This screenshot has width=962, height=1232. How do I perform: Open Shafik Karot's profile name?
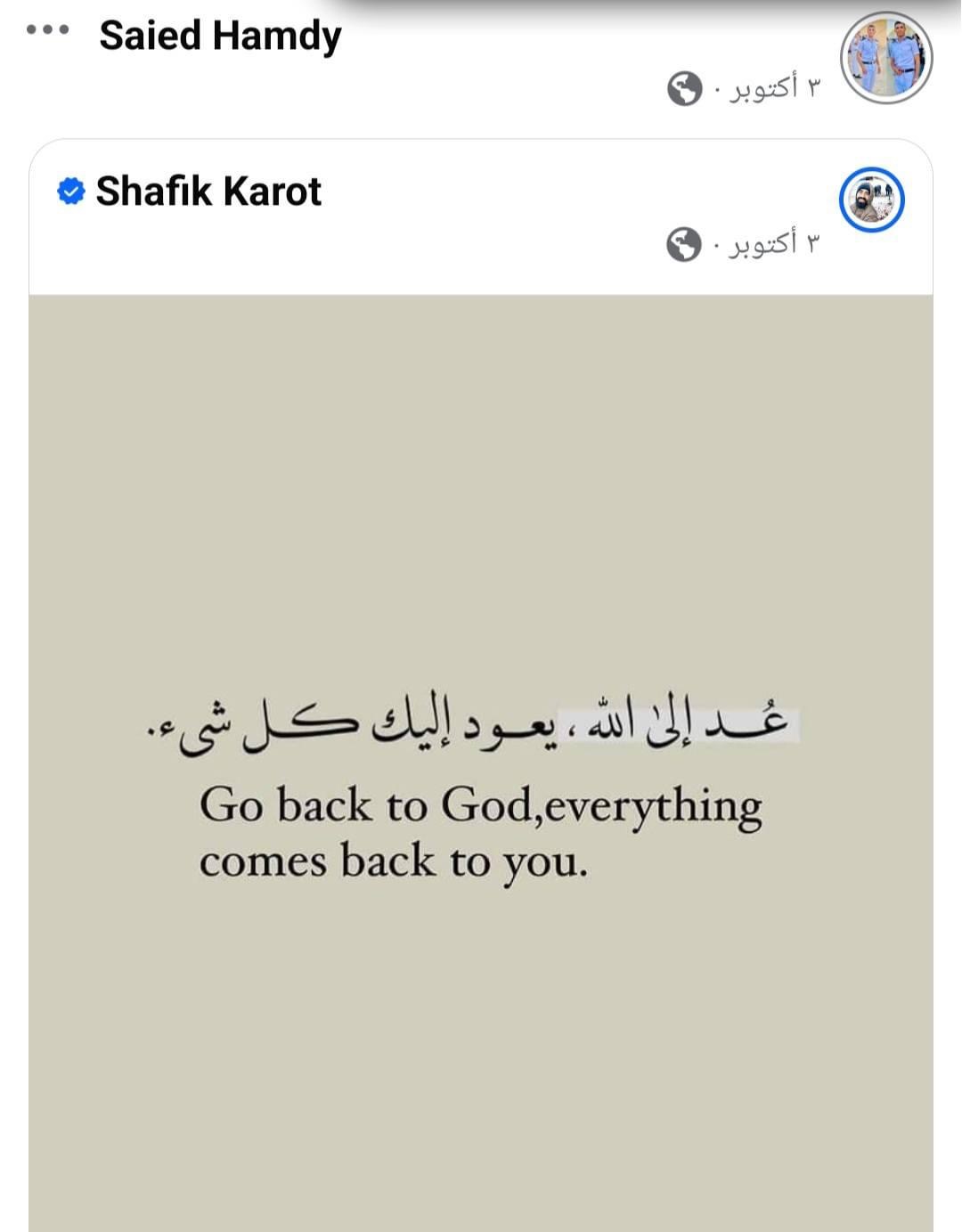click(208, 191)
